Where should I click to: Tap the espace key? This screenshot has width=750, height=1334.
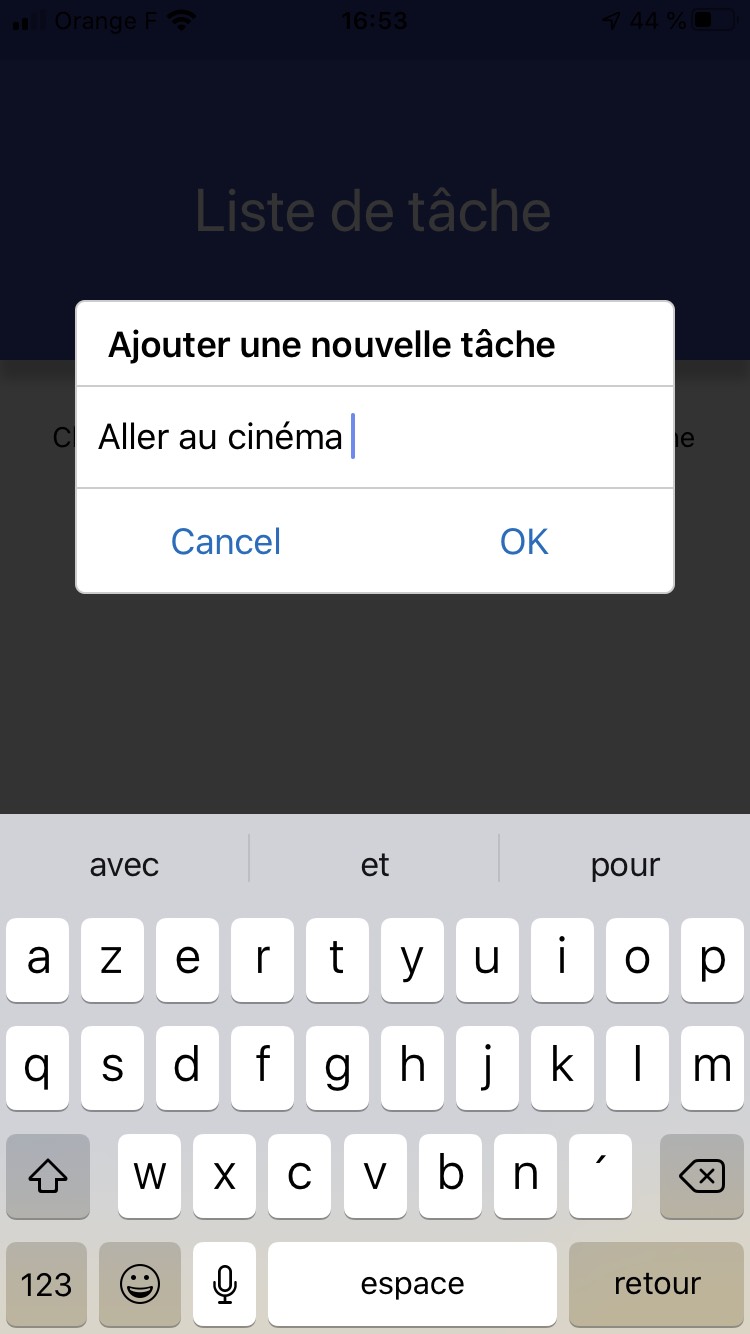pyautogui.click(x=412, y=1283)
